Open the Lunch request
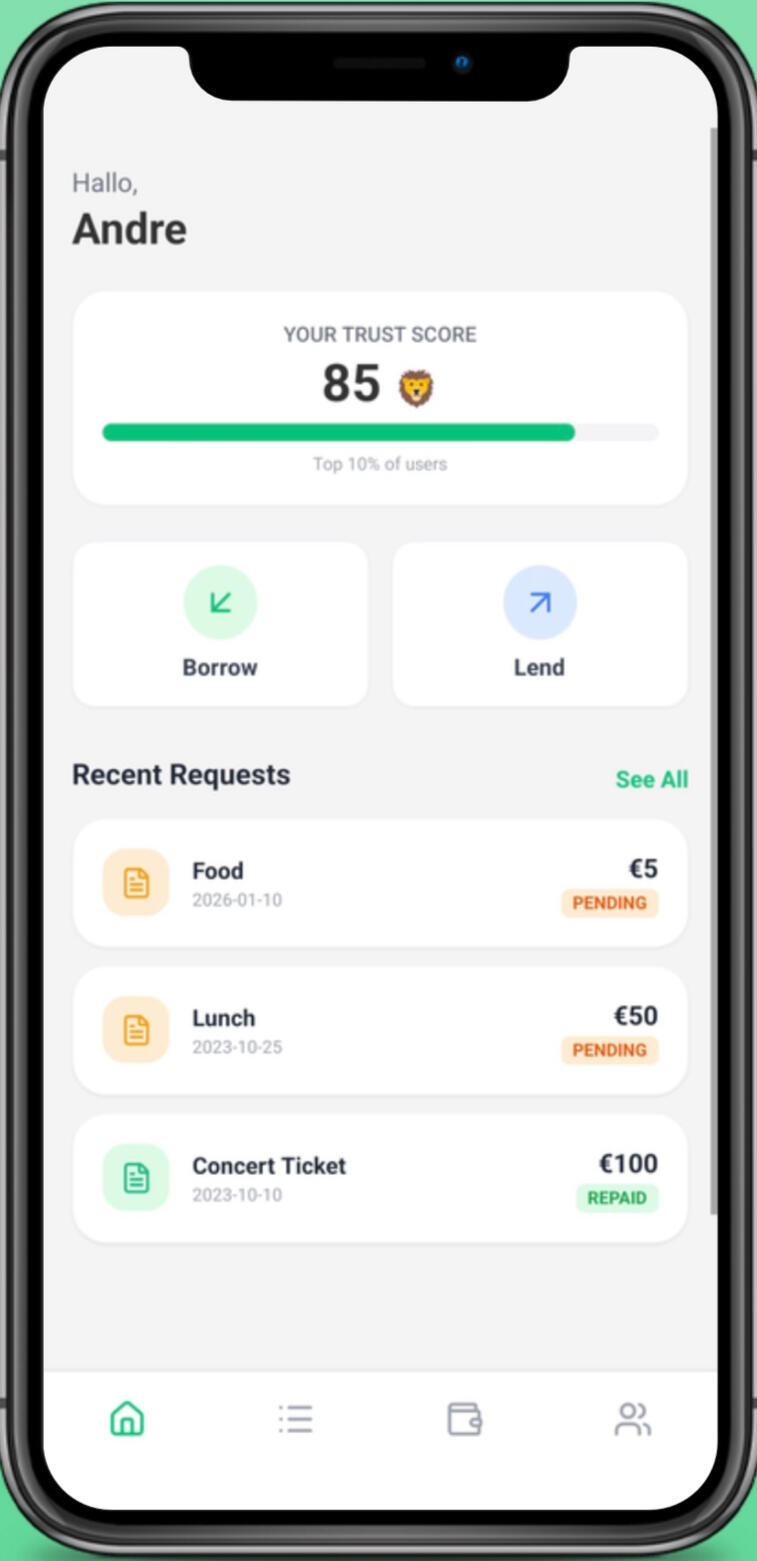Viewport: 757px width, 1561px height. [x=380, y=1031]
